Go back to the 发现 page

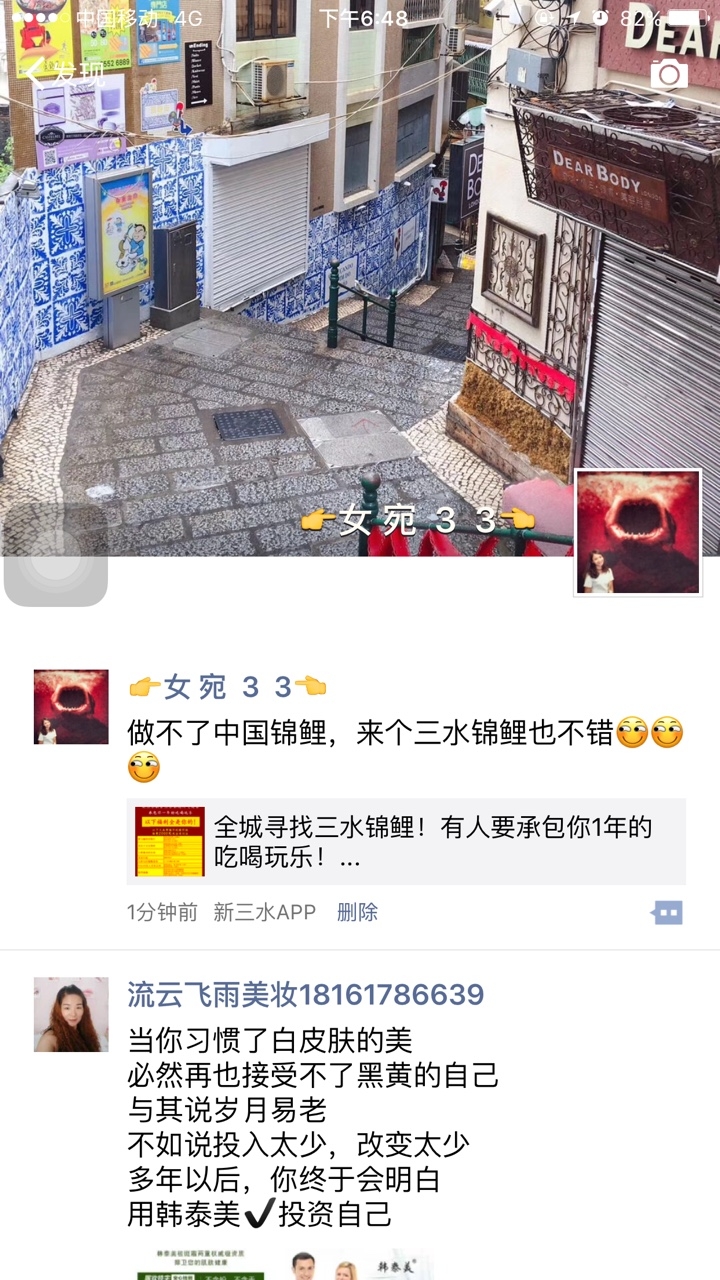point(62,72)
